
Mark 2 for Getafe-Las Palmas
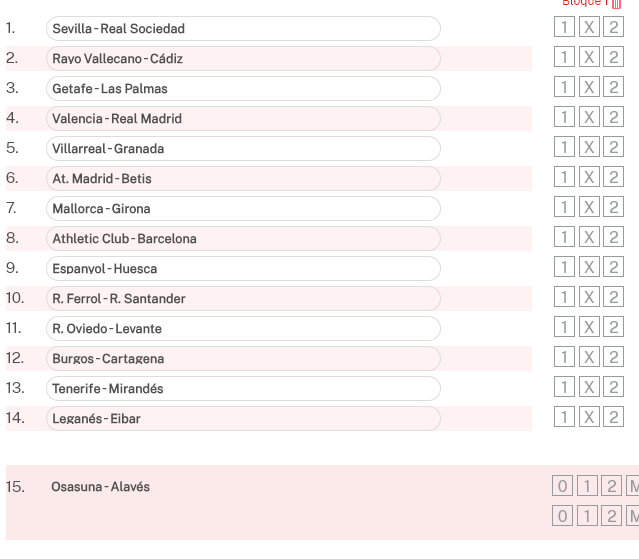(x=614, y=88)
